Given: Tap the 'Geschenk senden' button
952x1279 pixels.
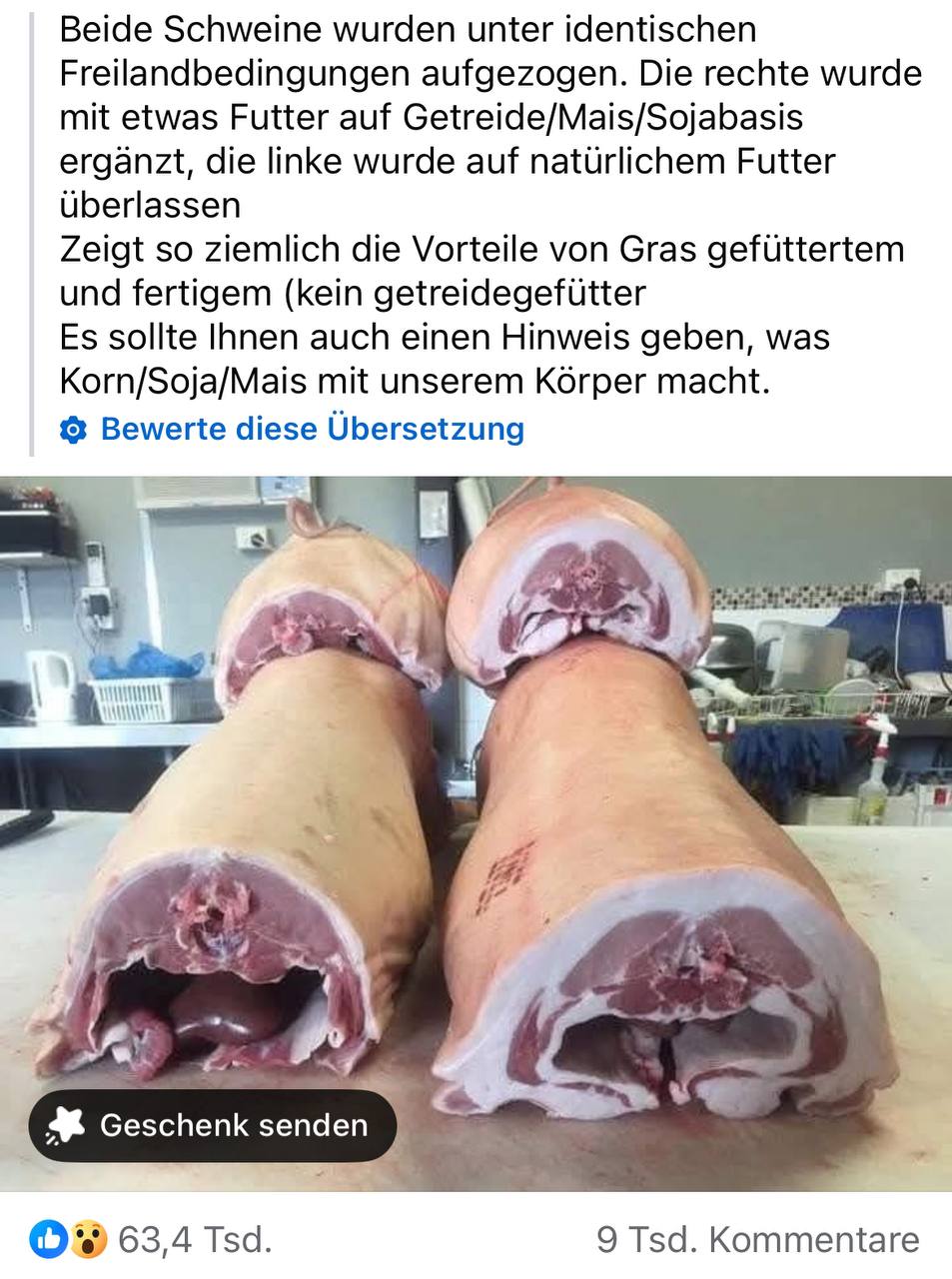Looking at the screenshot, I should (x=213, y=1125).
